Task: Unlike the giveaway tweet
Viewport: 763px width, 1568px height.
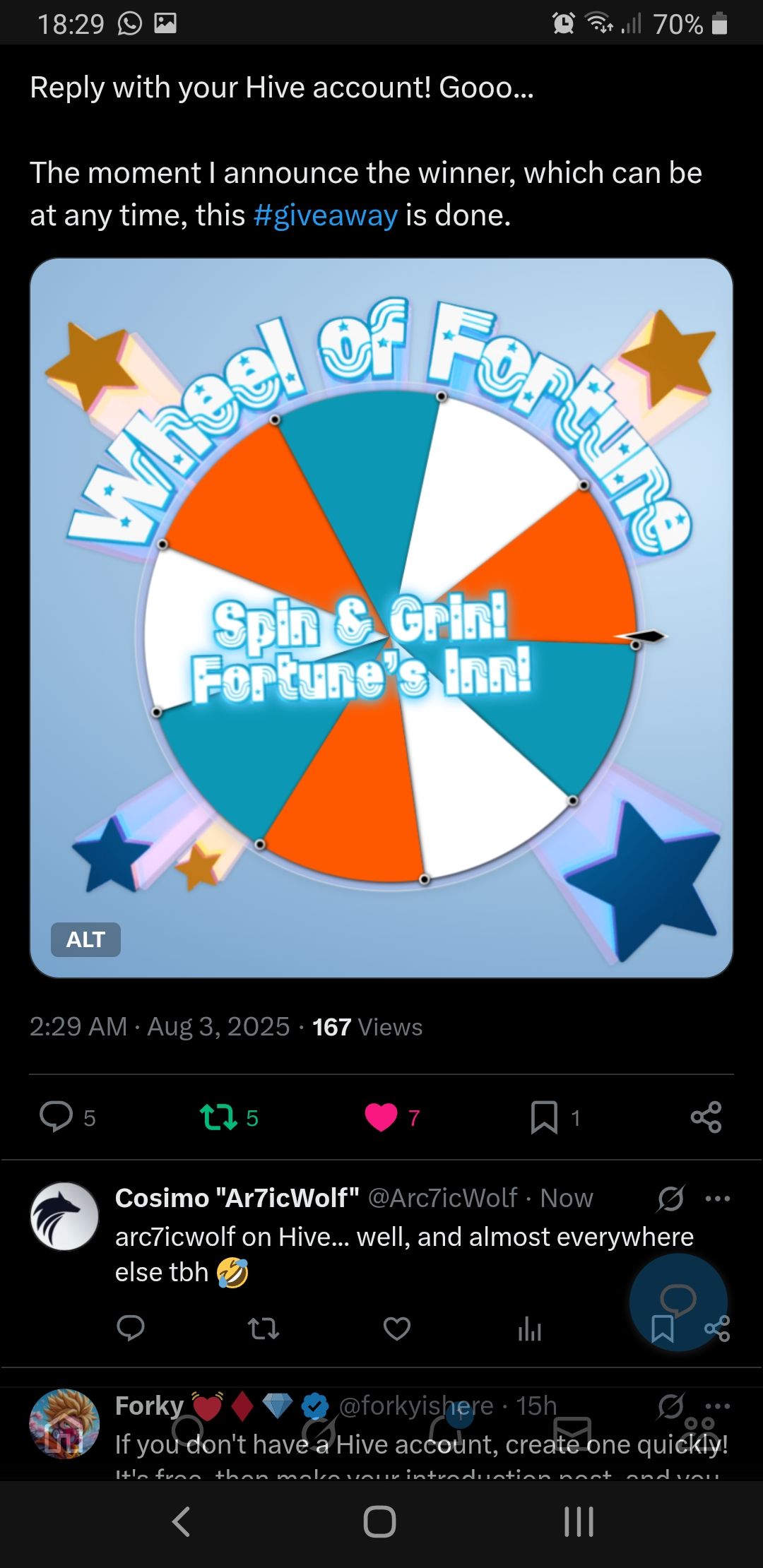Action: point(381,1117)
